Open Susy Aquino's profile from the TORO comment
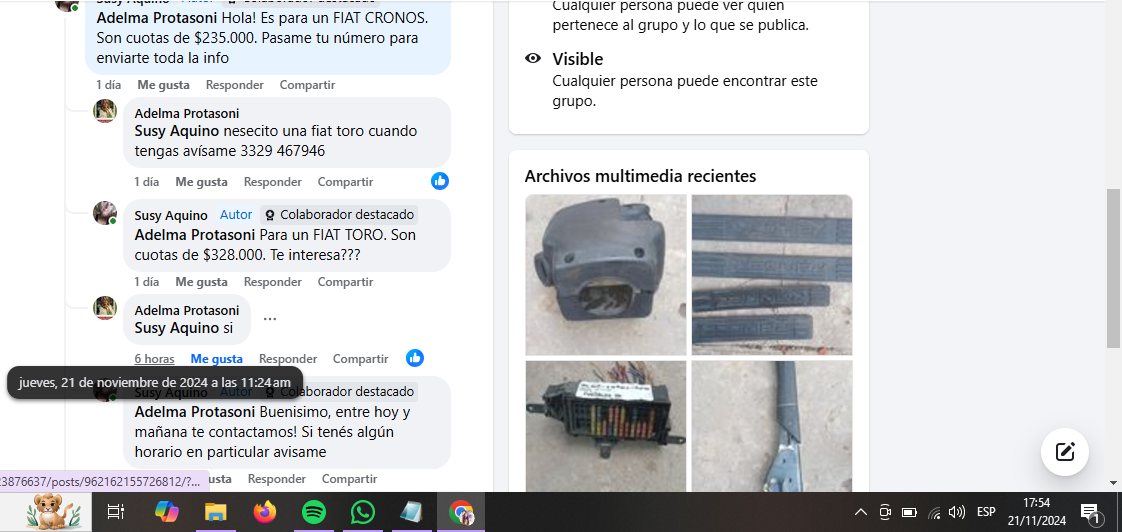 pos(171,215)
